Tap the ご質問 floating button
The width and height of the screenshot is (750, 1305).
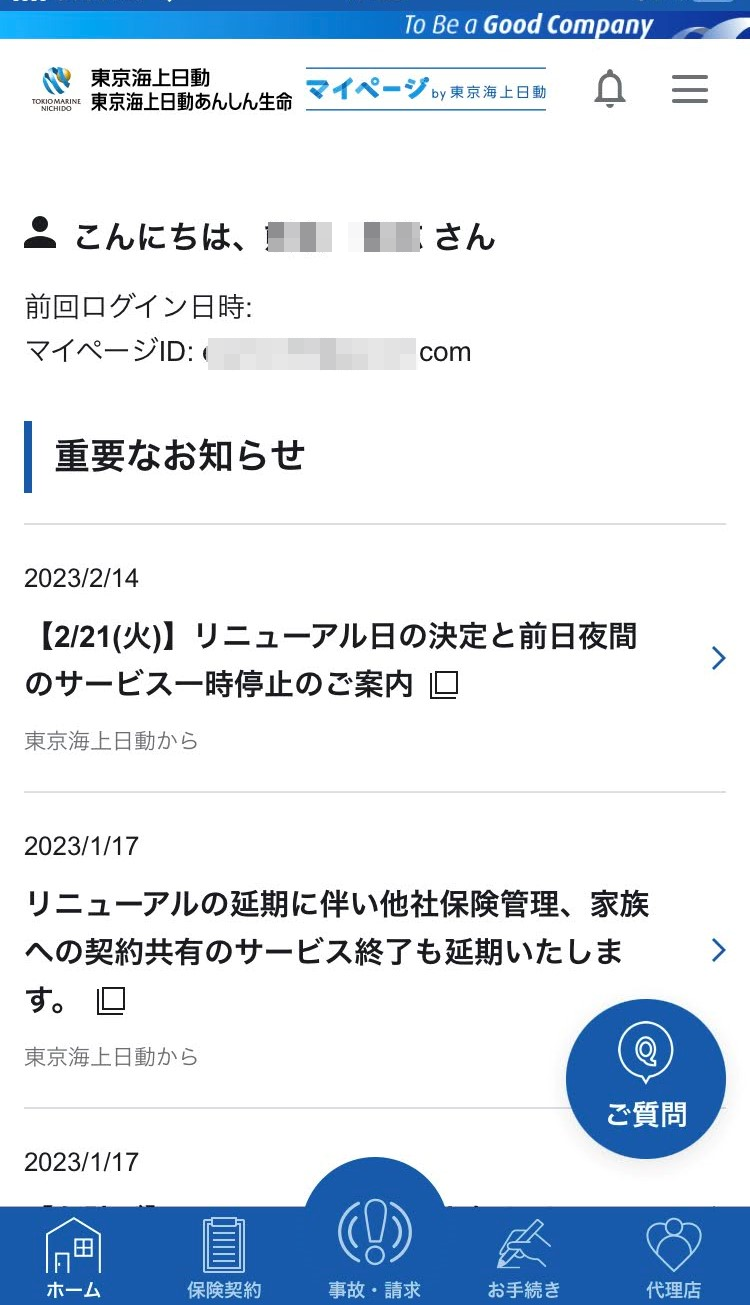(646, 1079)
